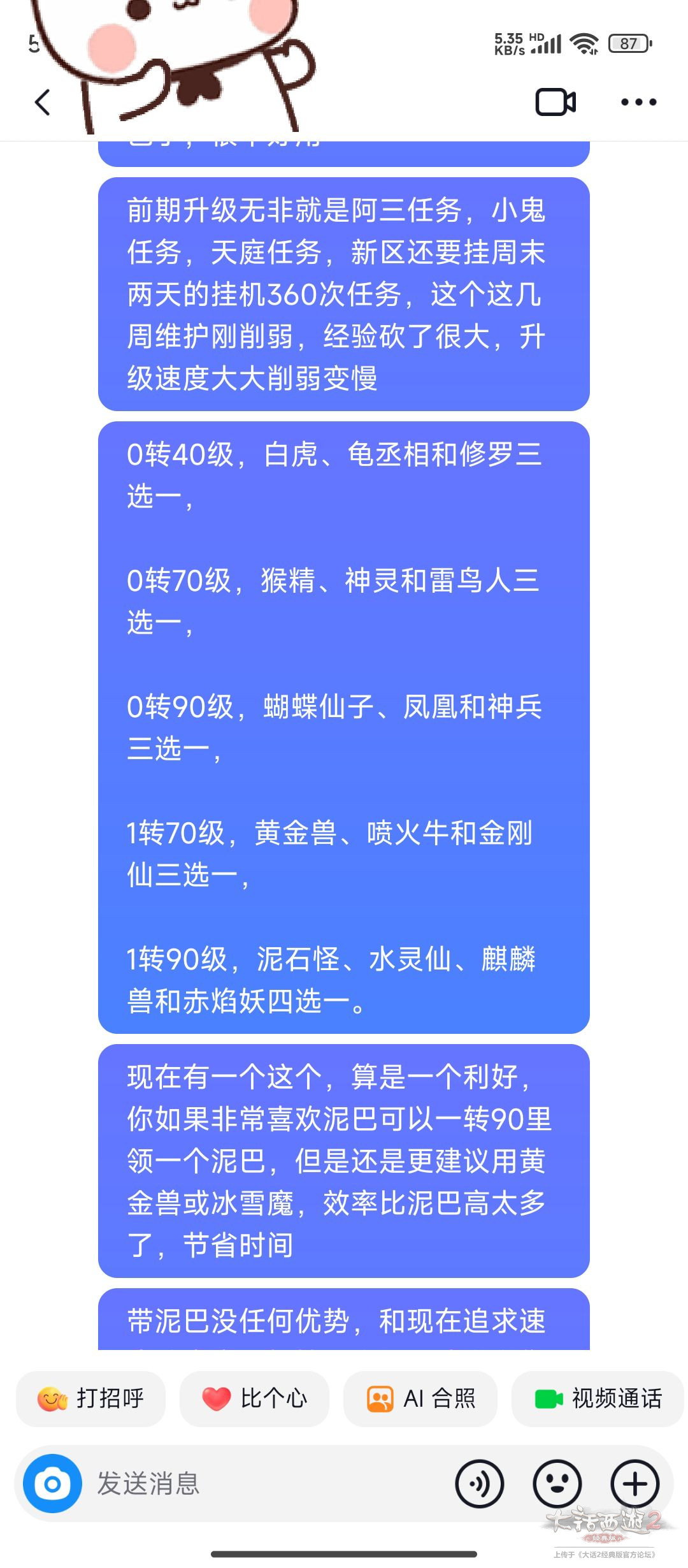Open the plus attachments menu
688x1568 pixels.
tap(634, 1484)
